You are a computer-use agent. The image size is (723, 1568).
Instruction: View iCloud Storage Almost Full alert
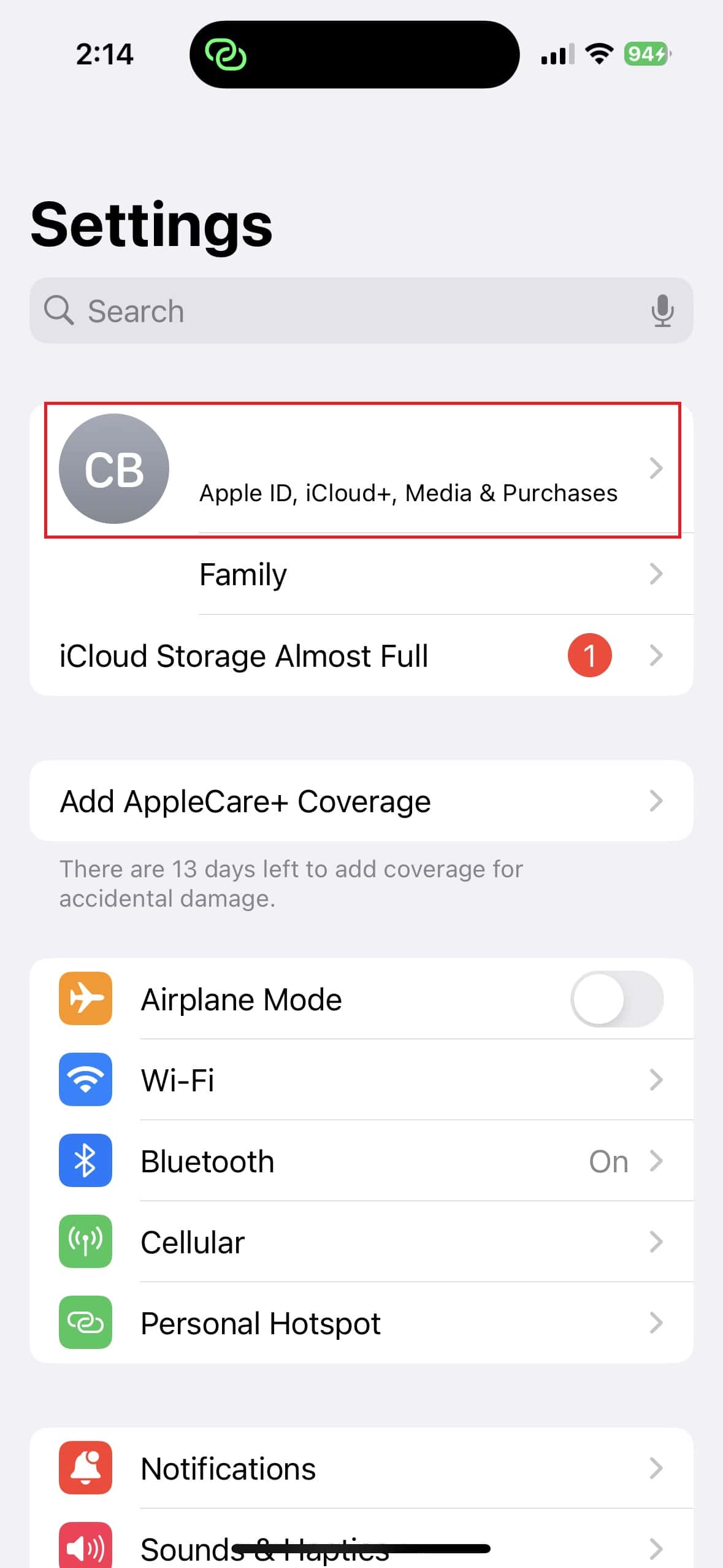click(362, 655)
